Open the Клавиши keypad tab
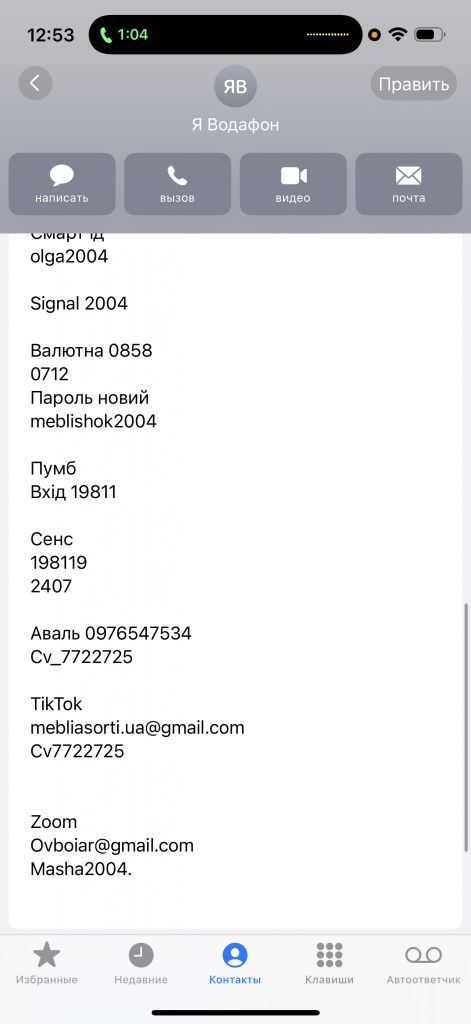 pyautogui.click(x=329, y=964)
